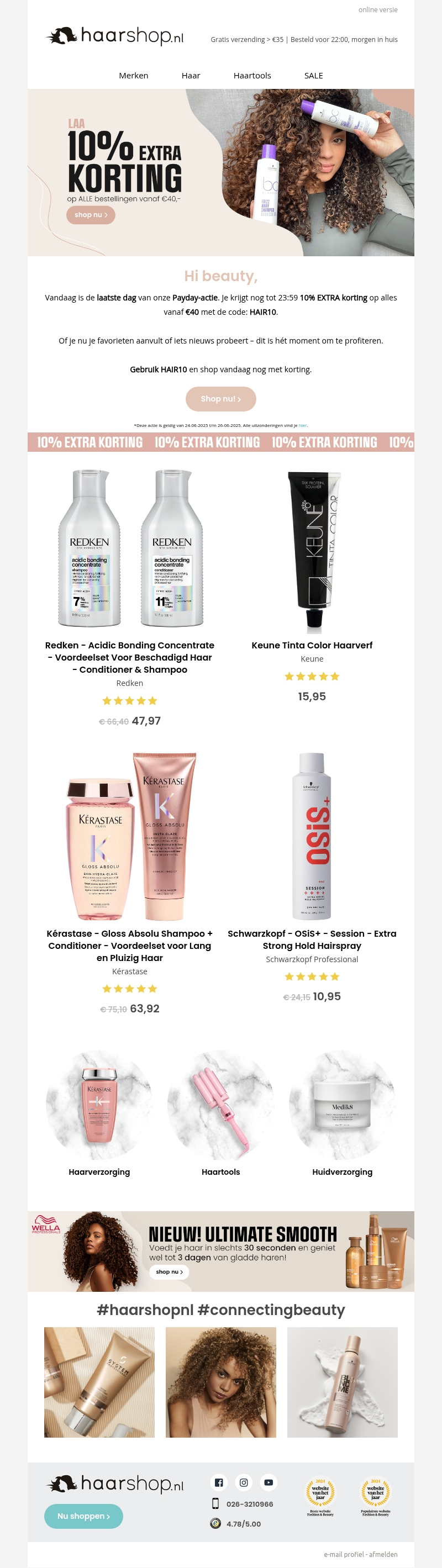Tap the Nu shoppen button

(83, 1516)
